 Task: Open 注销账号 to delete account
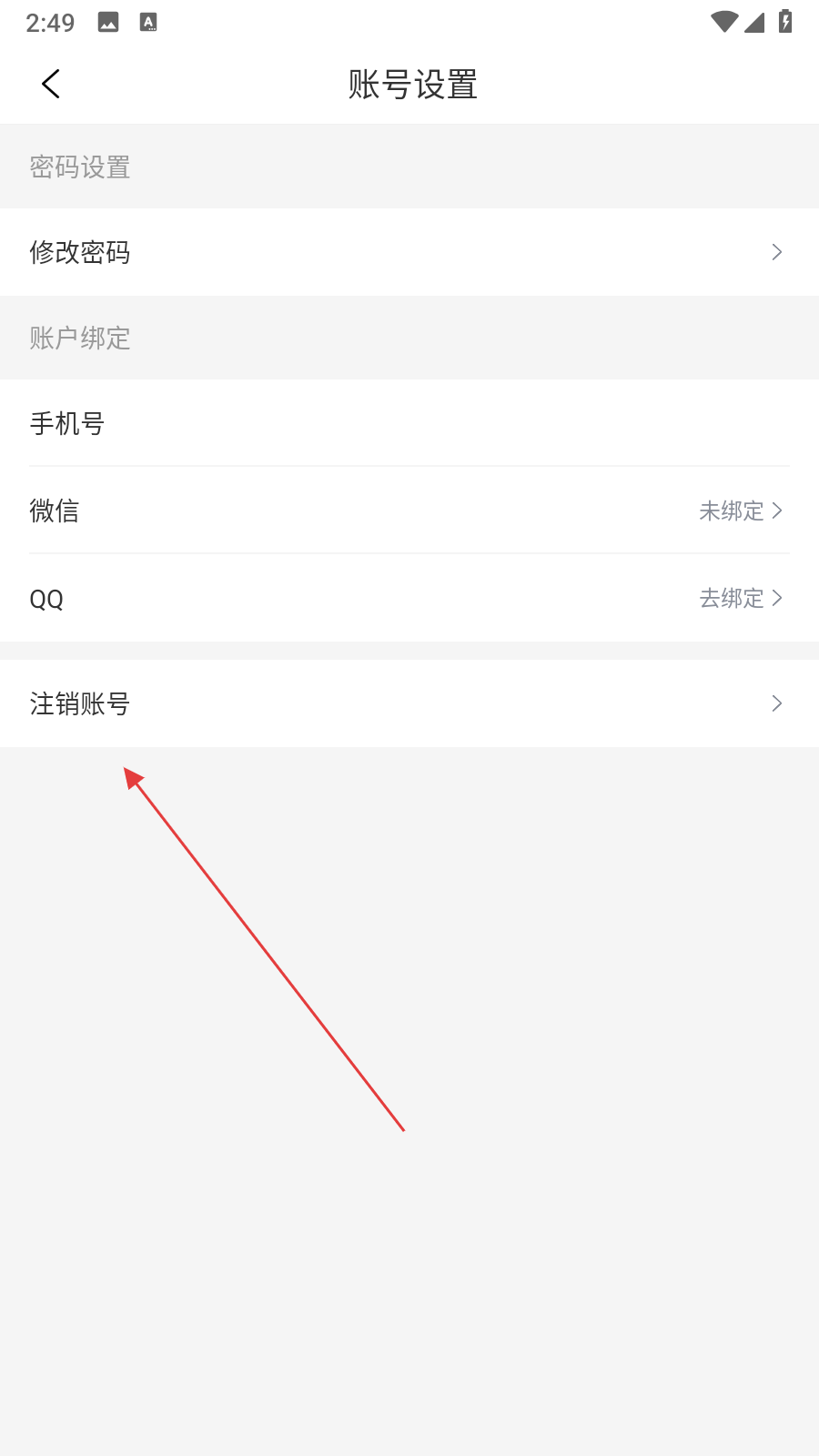(x=409, y=703)
